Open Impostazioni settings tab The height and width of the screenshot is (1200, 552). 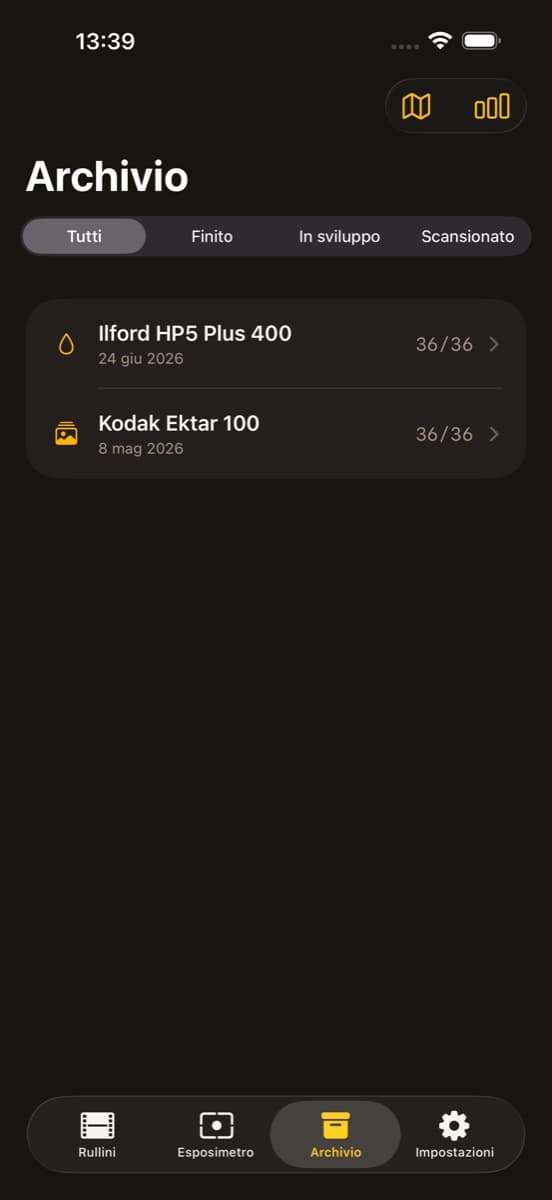coord(454,1135)
